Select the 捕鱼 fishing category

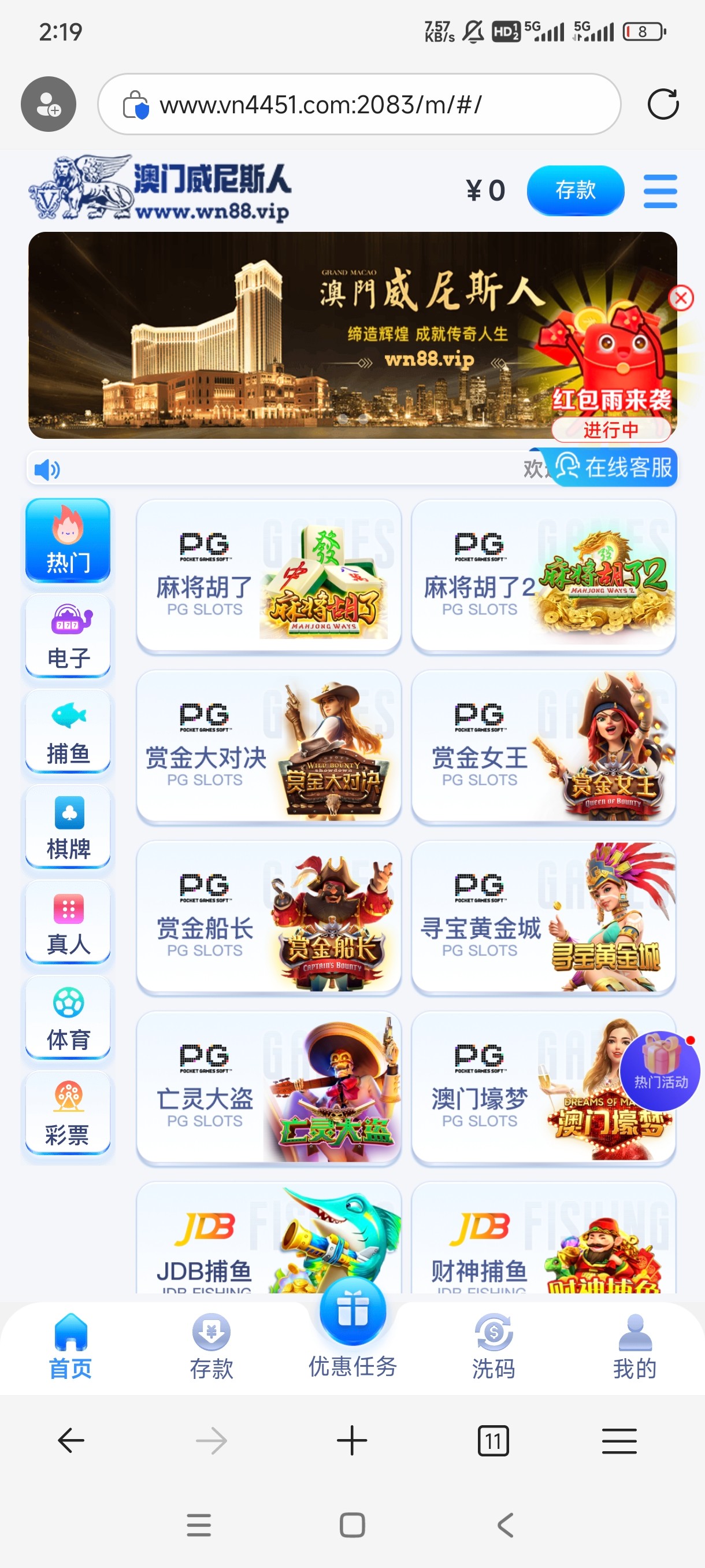(x=68, y=731)
